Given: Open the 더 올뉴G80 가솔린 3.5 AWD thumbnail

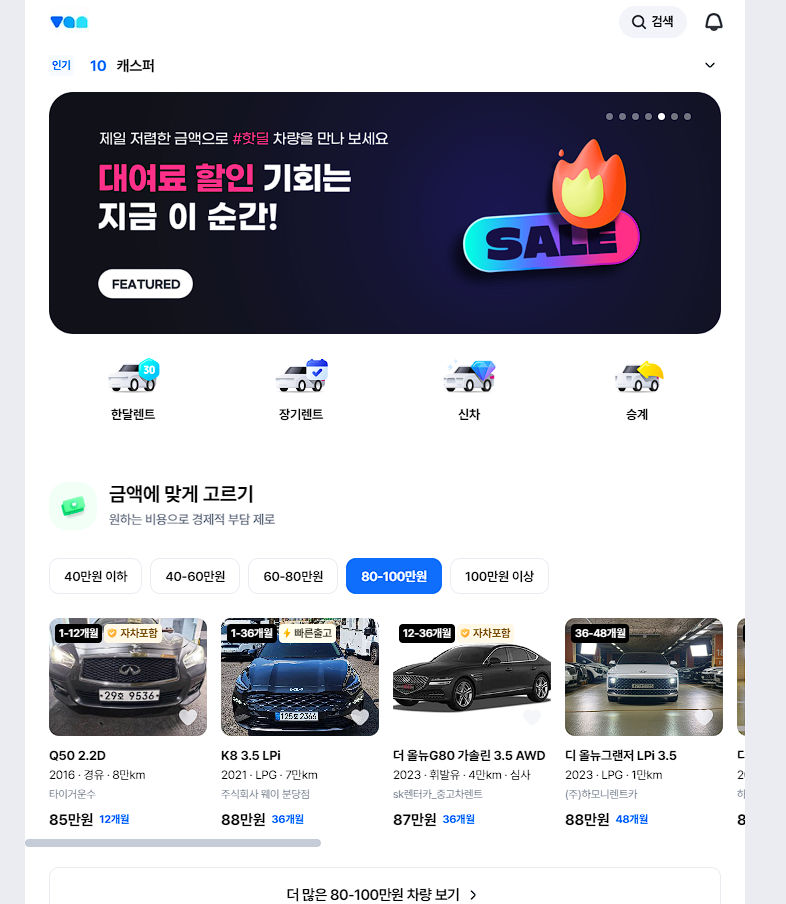Looking at the screenshot, I should tap(471, 676).
